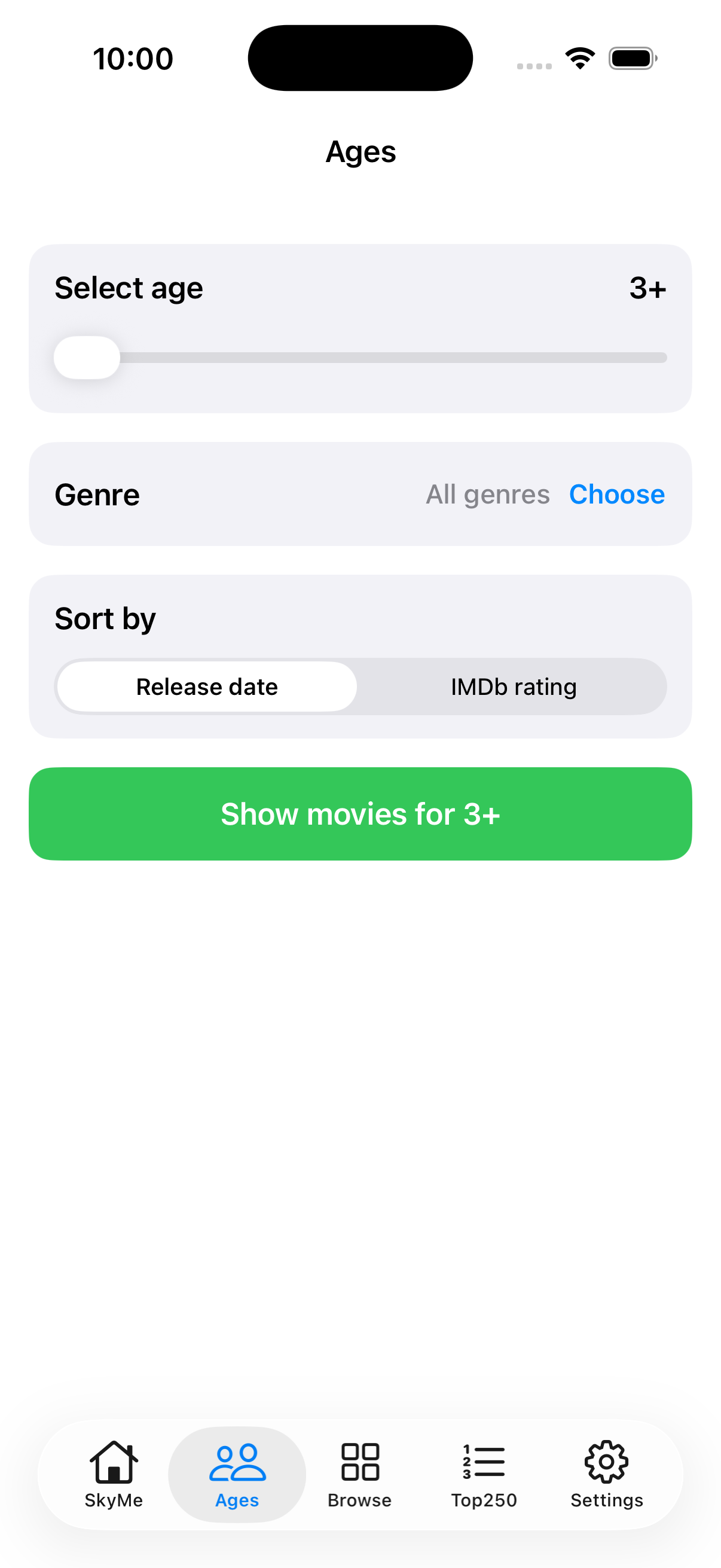Sort by Release date
Image resolution: width=721 pixels, height=1568 pixels.
207,687
